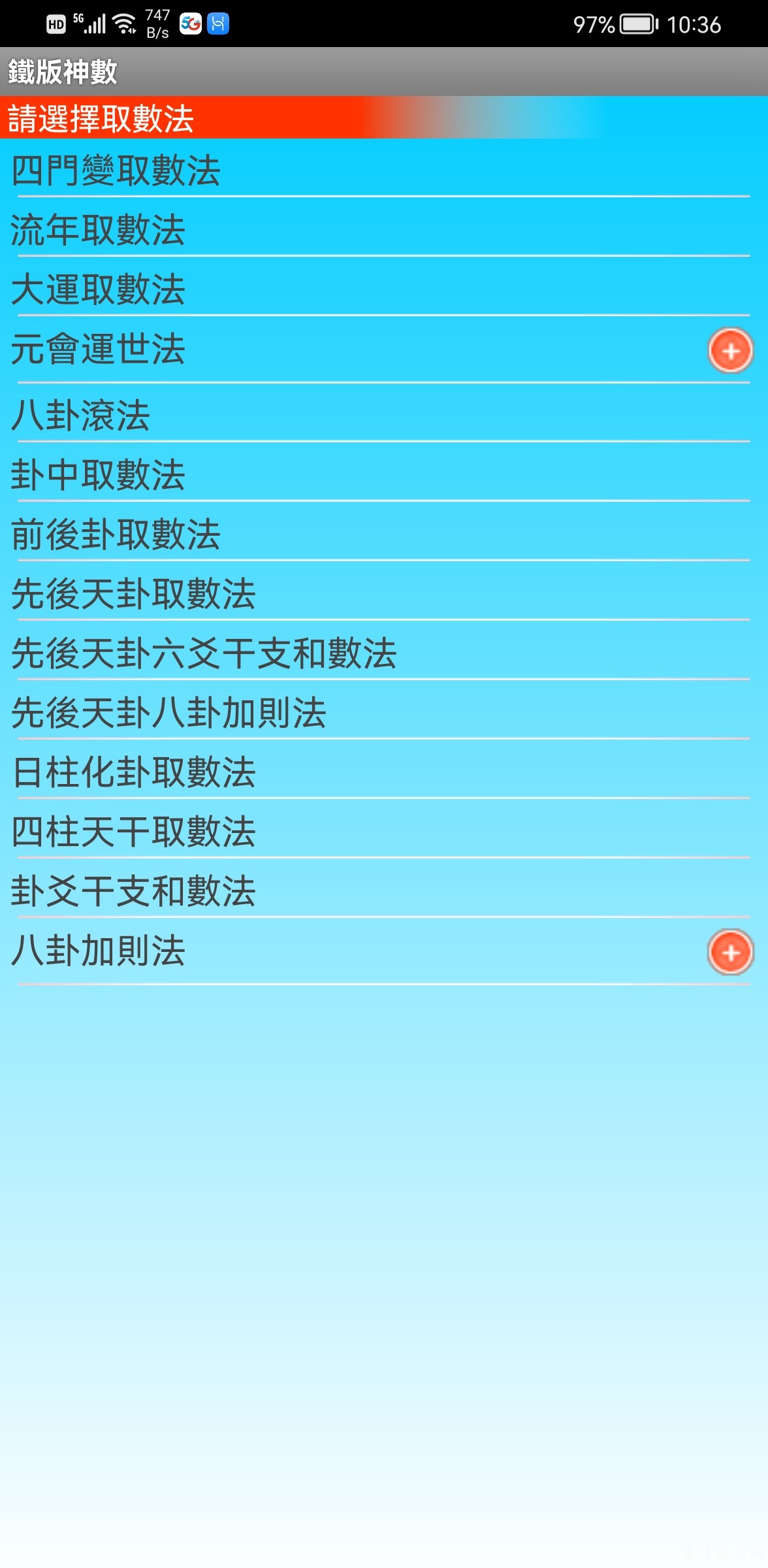Select 四門變取數法 method

116,171
